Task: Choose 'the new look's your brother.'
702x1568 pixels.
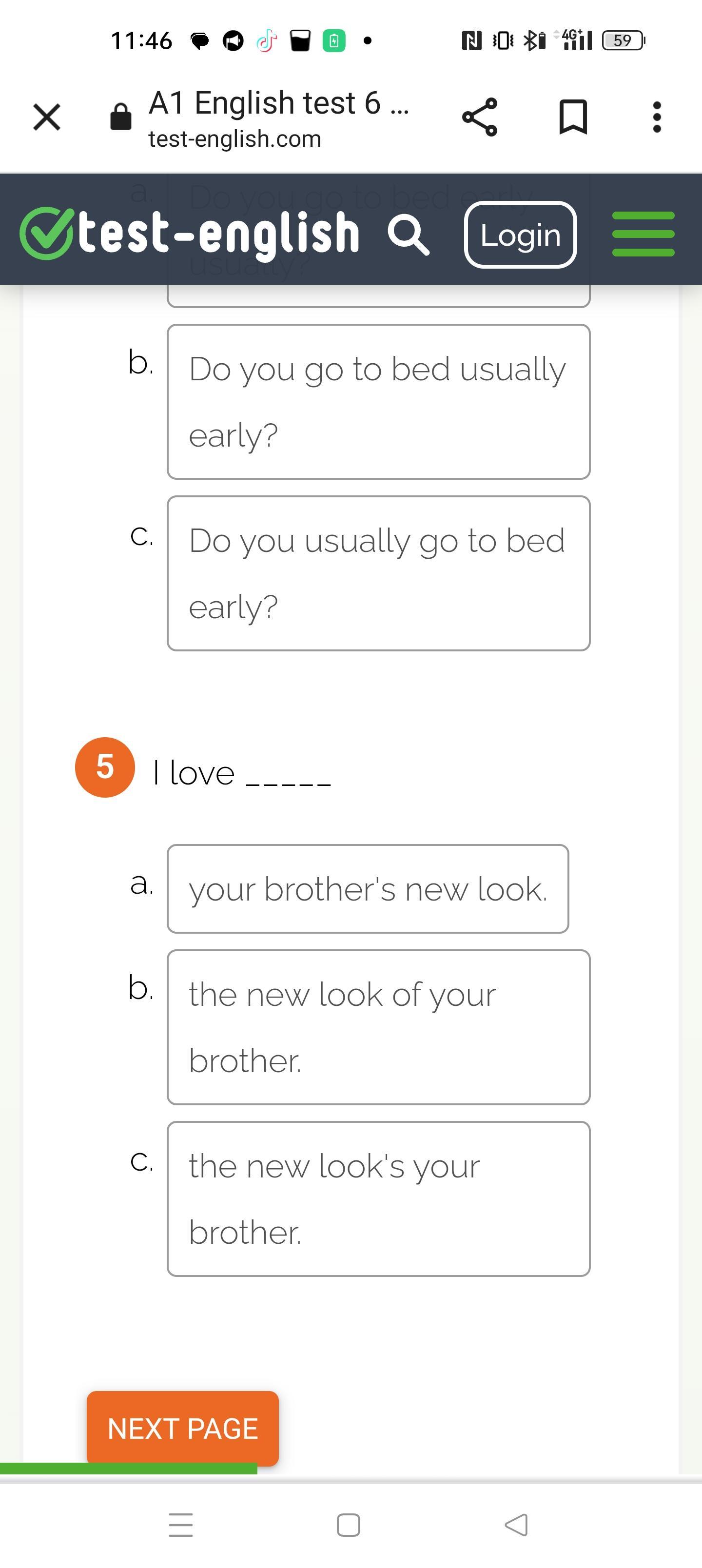Action: pyautogui.click(x=378, y=1199)
